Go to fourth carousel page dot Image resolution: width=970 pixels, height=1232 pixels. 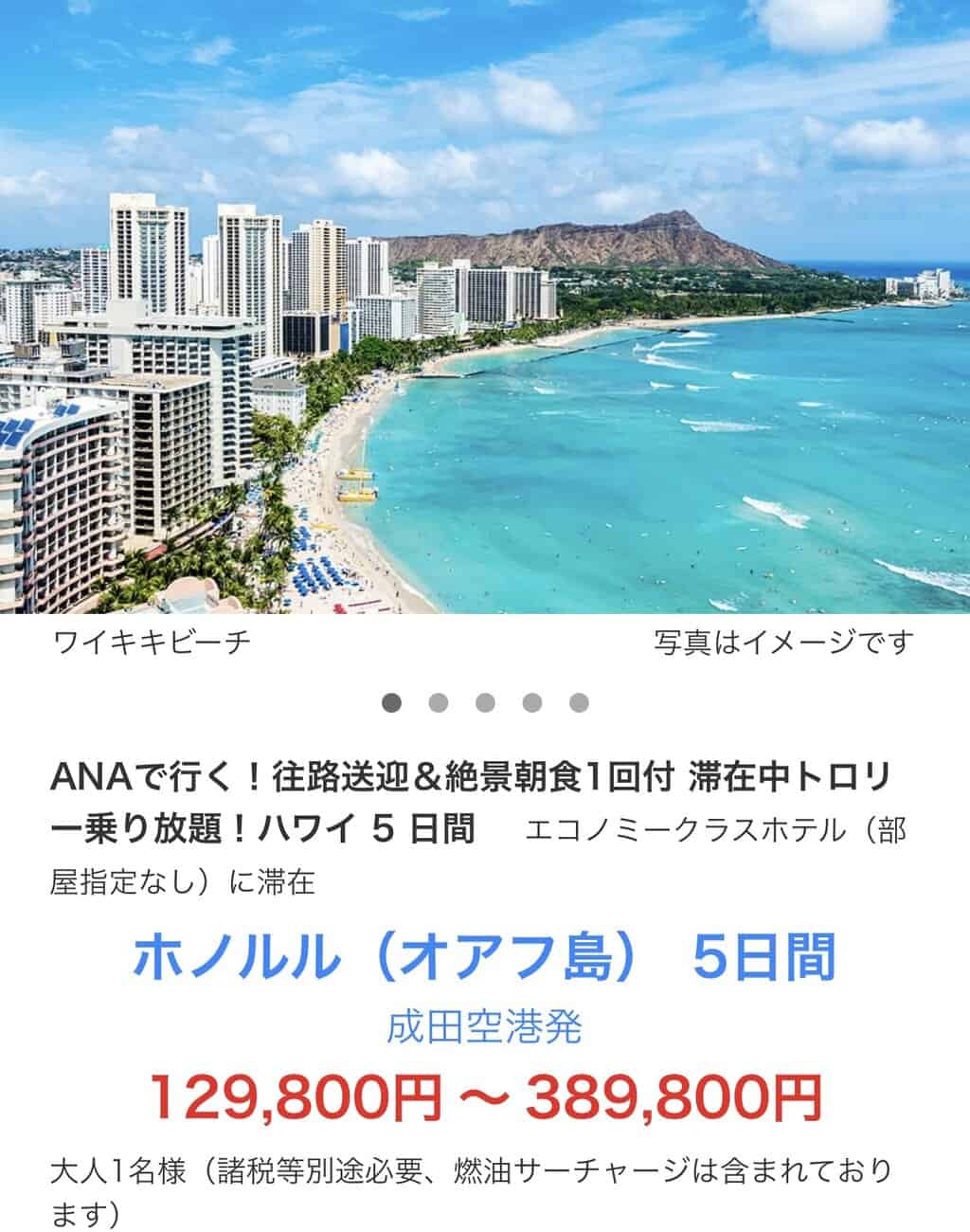click(532, 703)
